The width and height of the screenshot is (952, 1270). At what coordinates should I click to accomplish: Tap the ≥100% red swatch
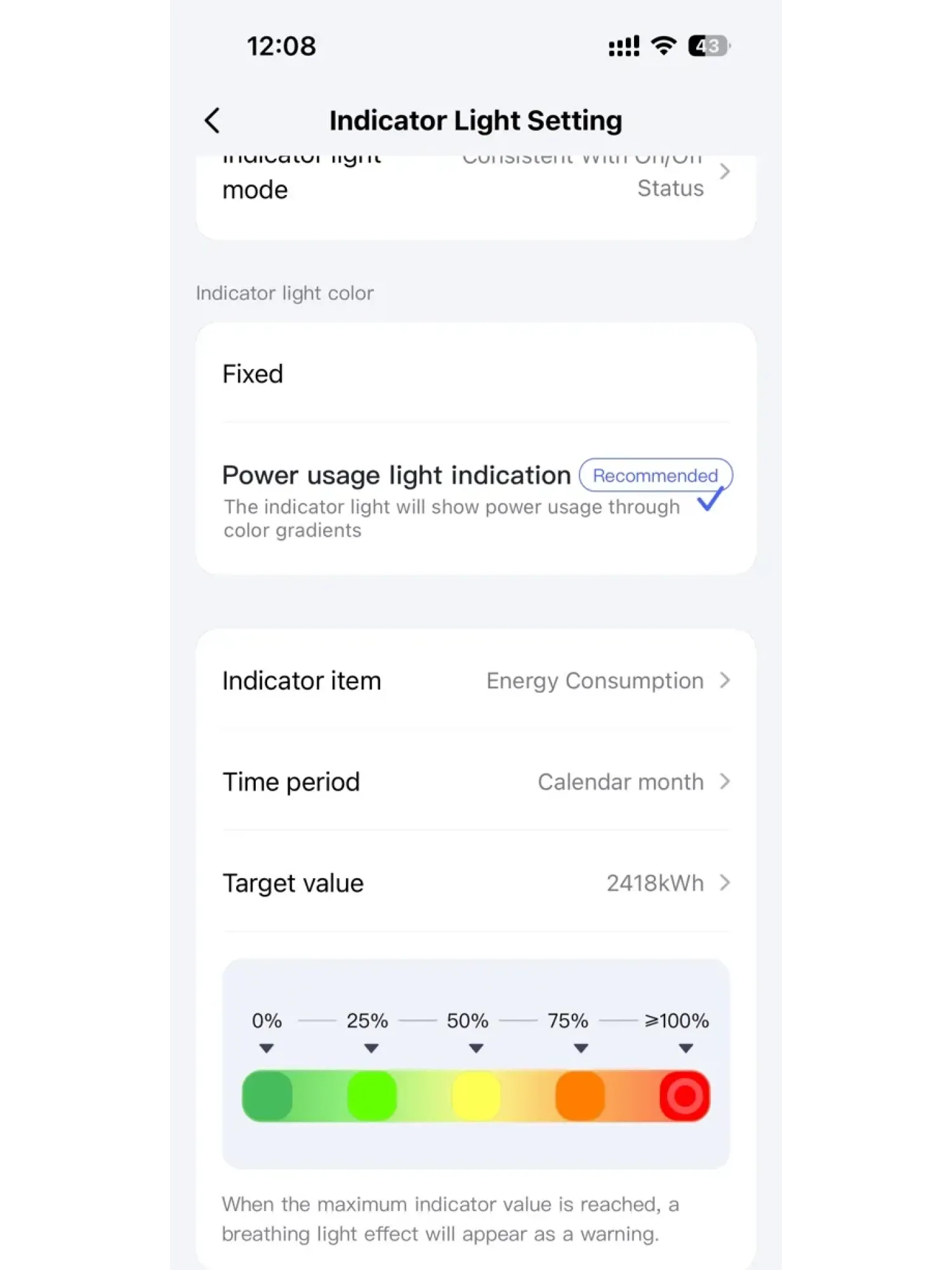[685, 1095]
